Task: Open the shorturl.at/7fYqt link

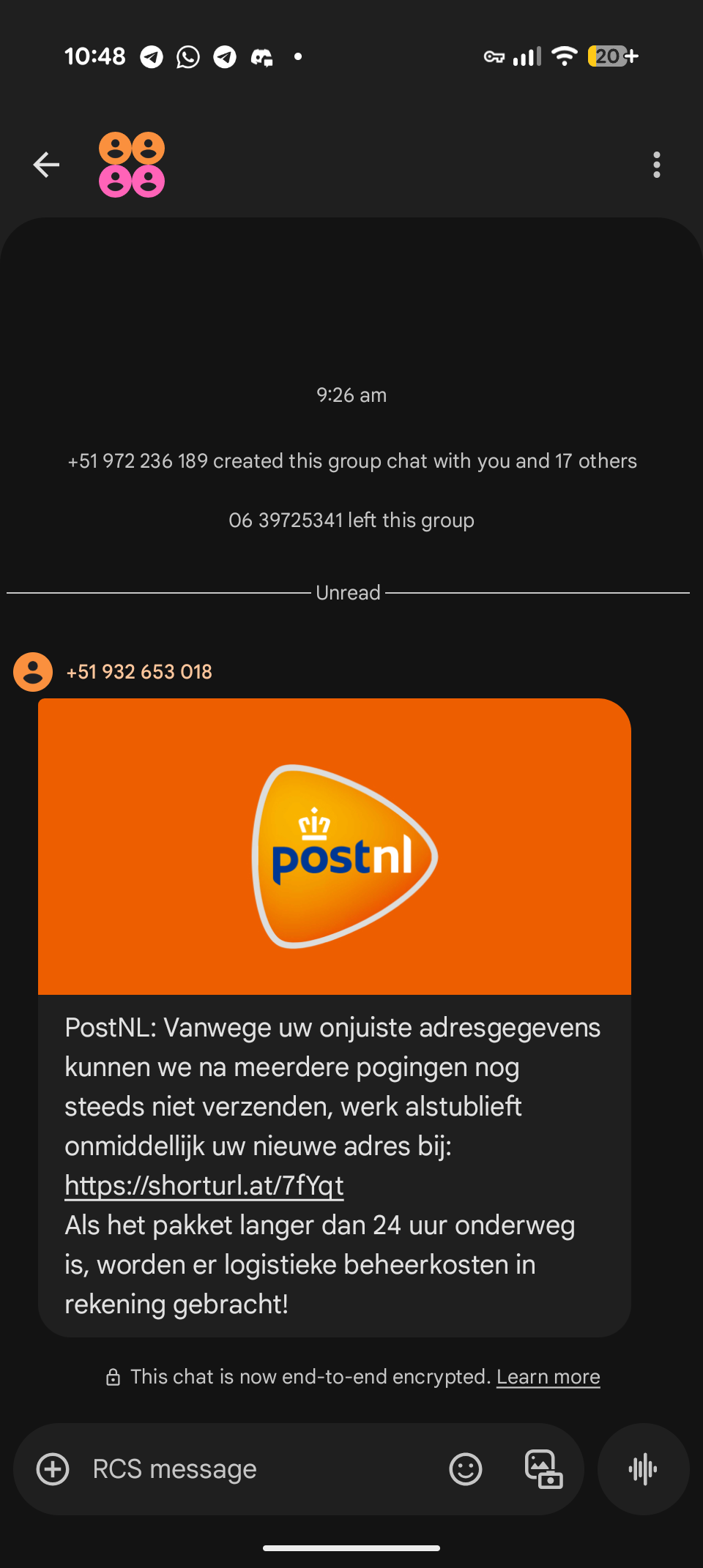Action: pos(204,1185)
